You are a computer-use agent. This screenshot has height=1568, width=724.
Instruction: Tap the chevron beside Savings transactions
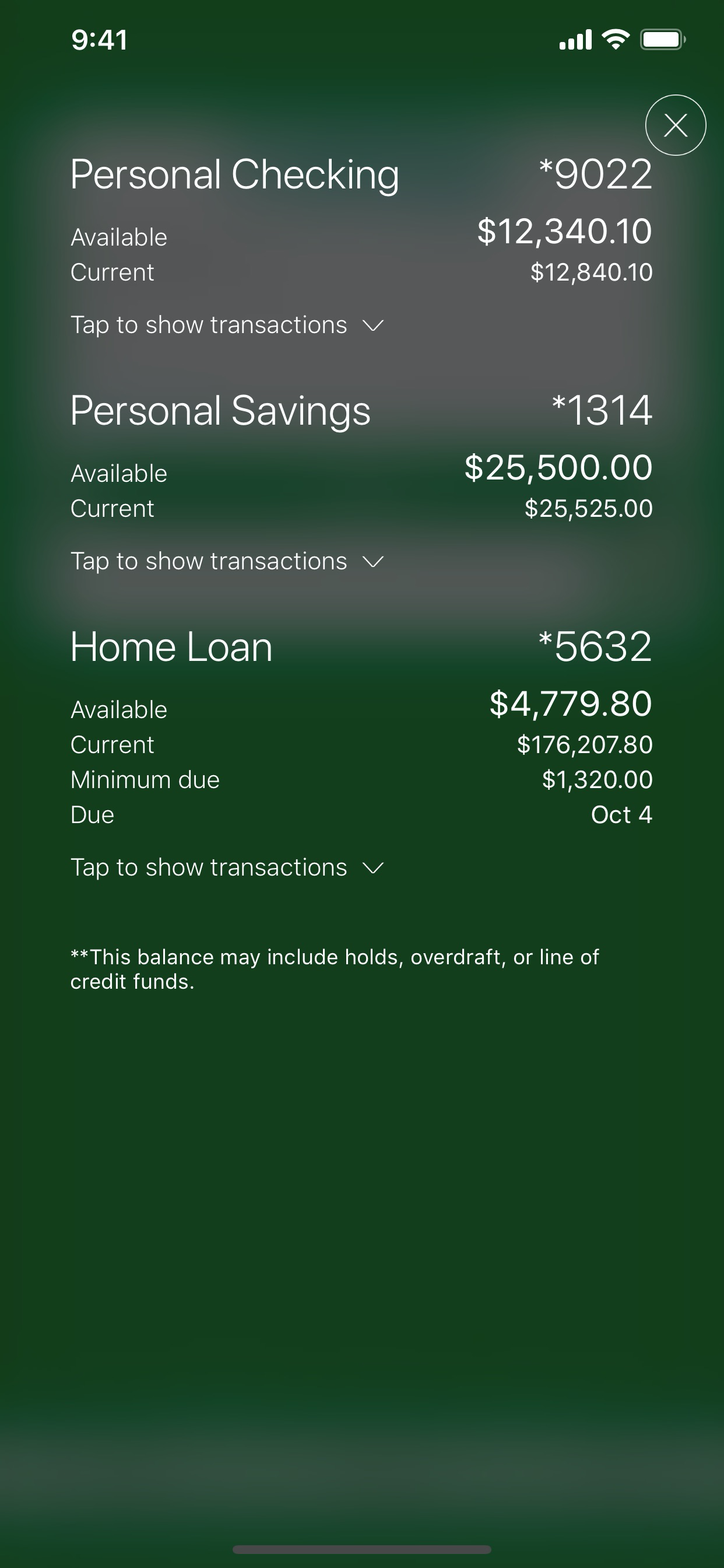(x=372, y=562)
